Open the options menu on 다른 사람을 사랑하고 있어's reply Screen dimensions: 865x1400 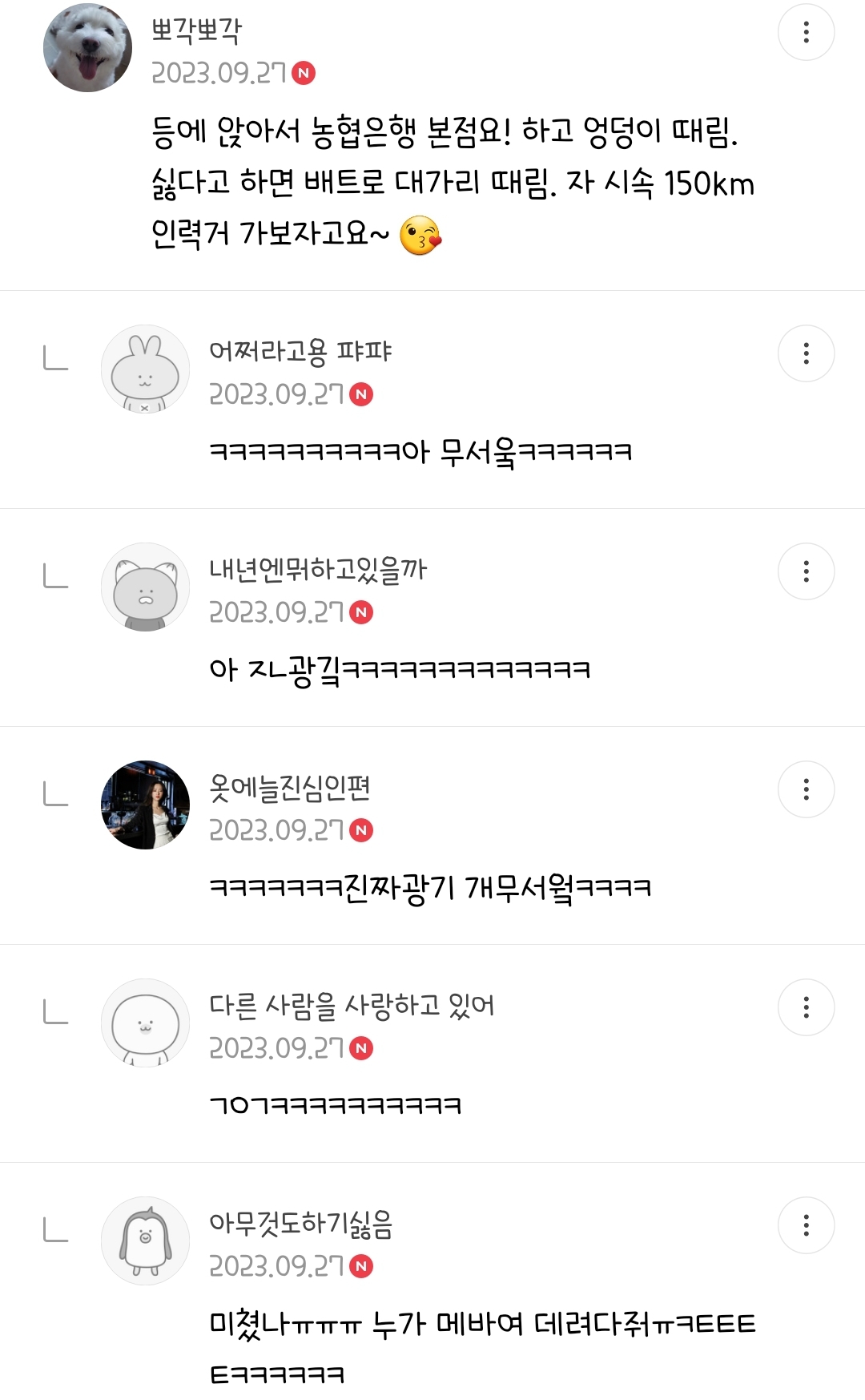806,1007
